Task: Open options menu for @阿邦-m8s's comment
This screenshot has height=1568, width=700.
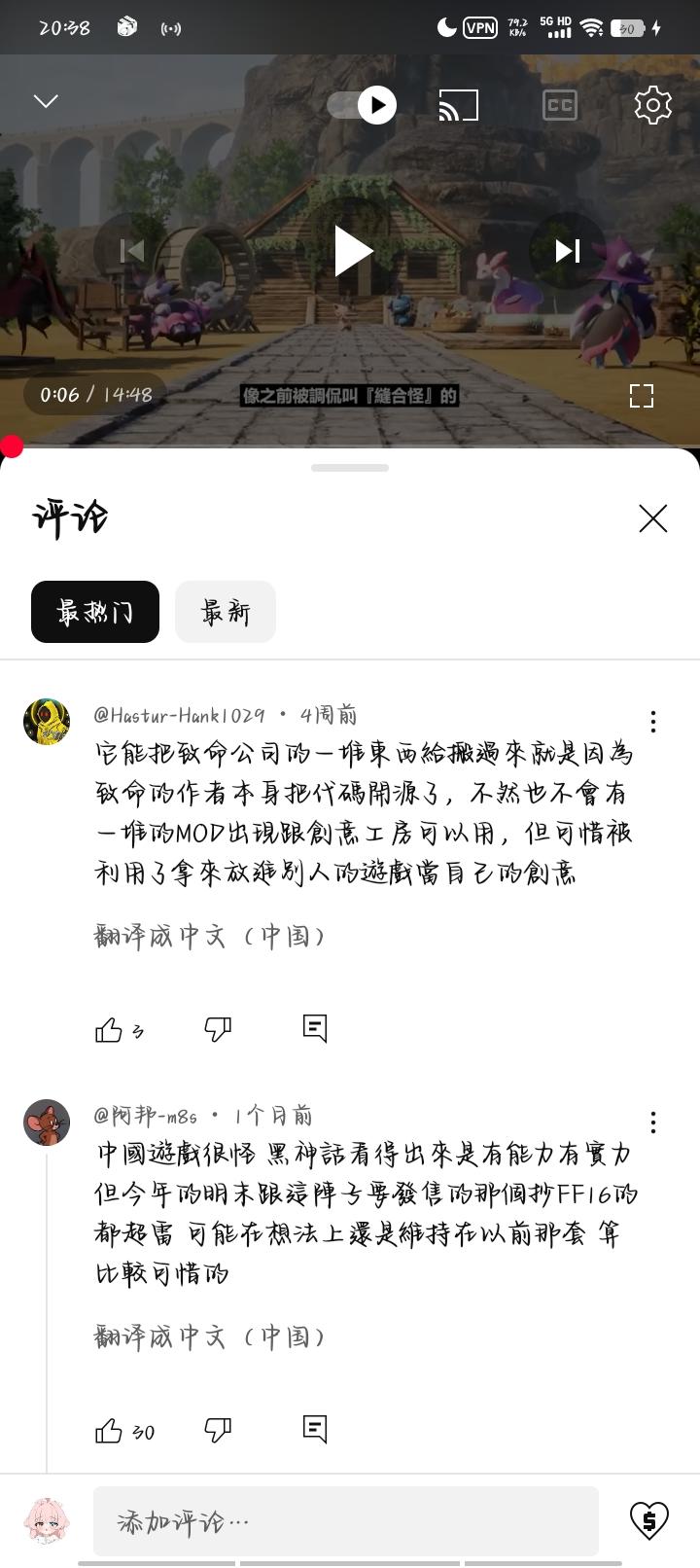Action: click(x=652, y=1122)
